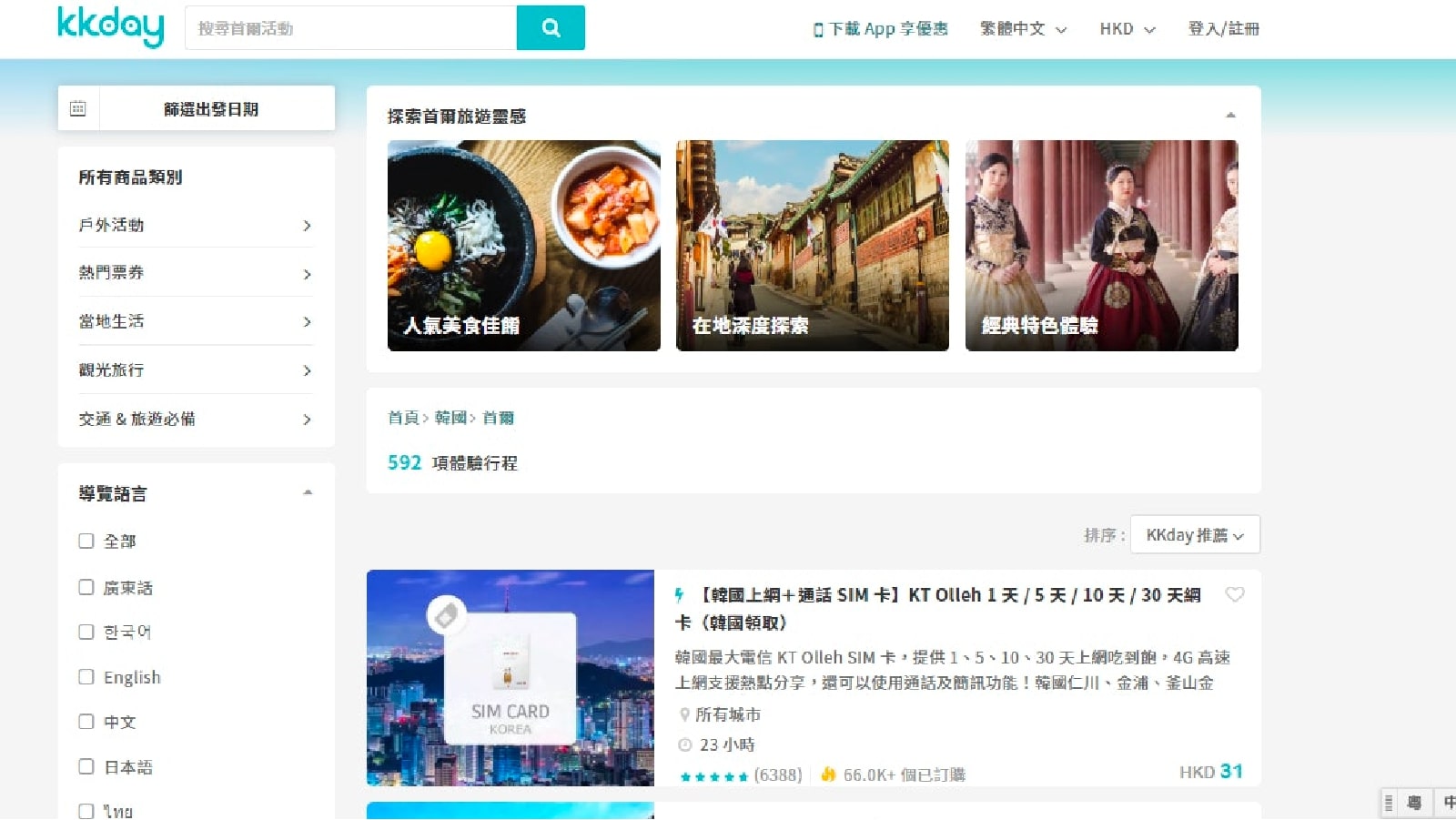Focus the 搜尋首爾活動 search field
This screenshot has height=820, width=1456.
click(x=350, y=28)
